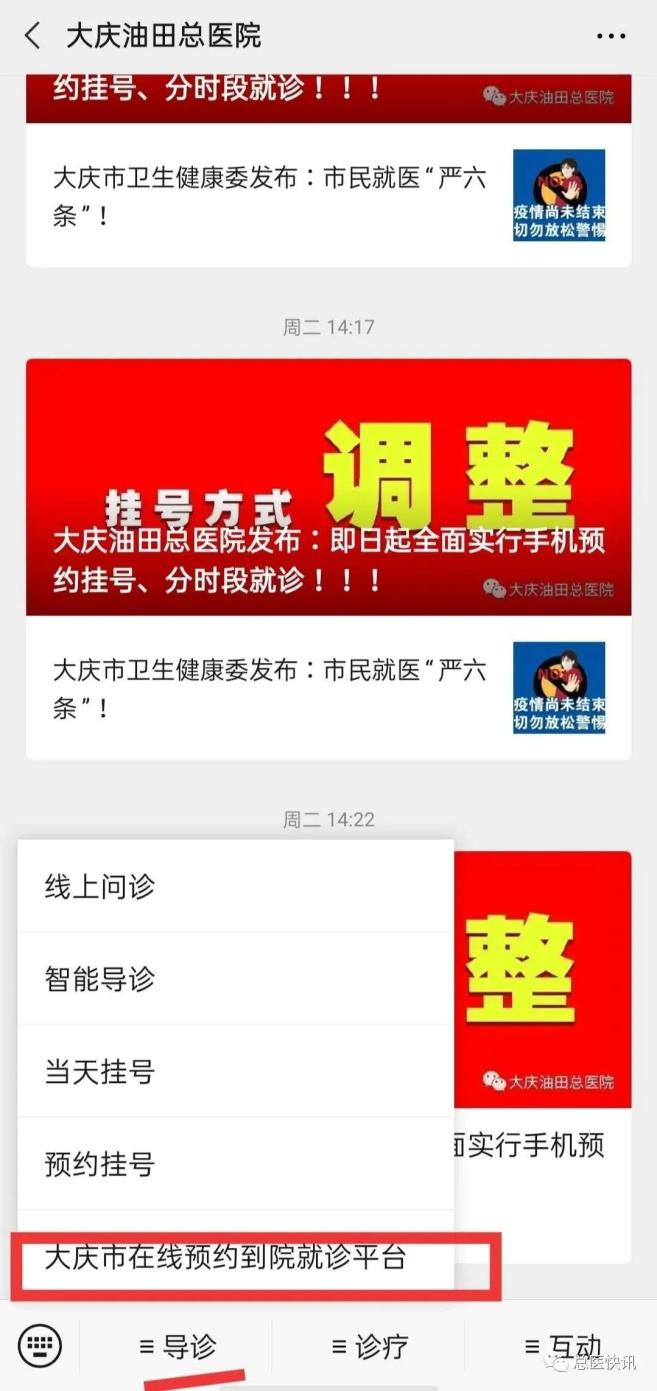Go back from 大庆油田总医院 chat
Screen dimensions: 657x1391
coord(33,37)
